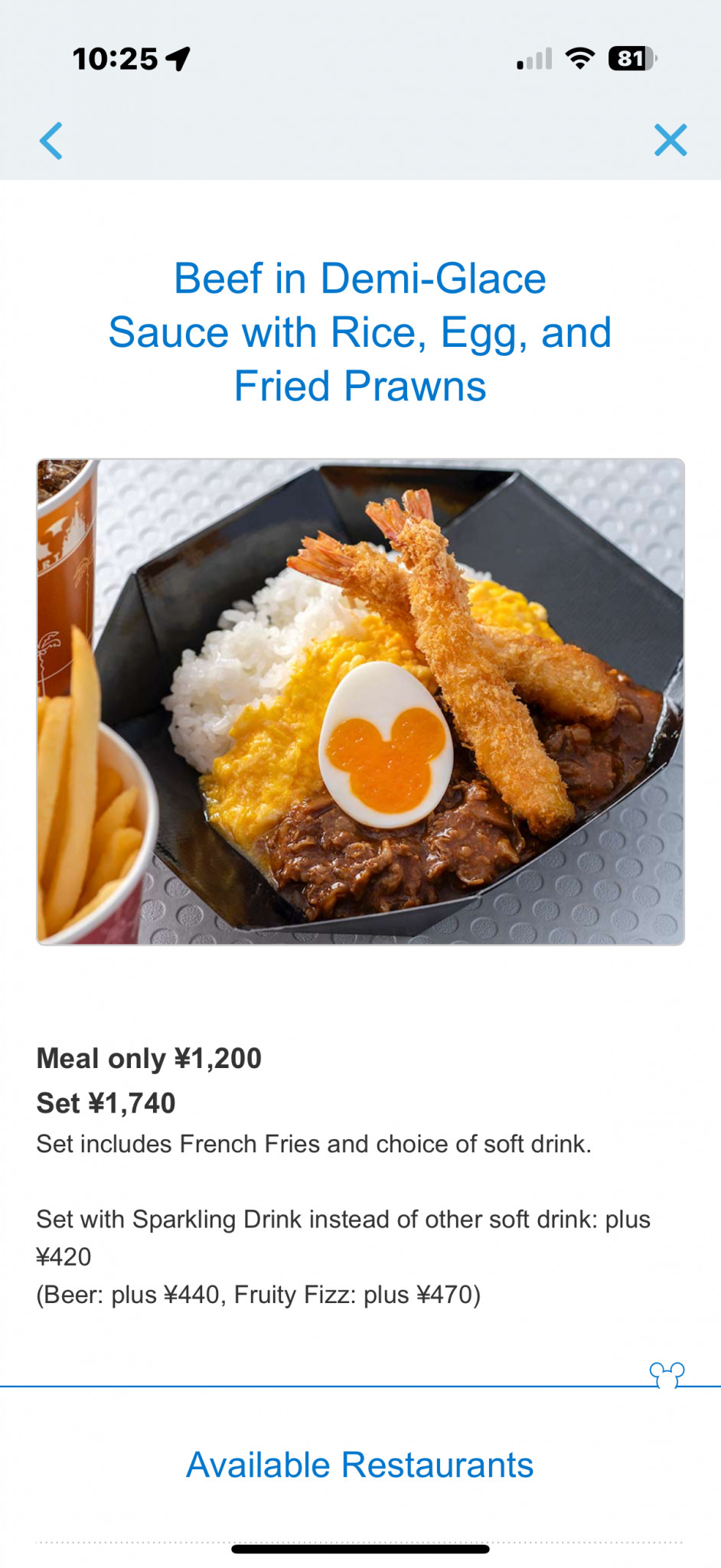Go back using the top-left arrow
This screenshot has width=721, height=1568.
[x=51, y=141]
